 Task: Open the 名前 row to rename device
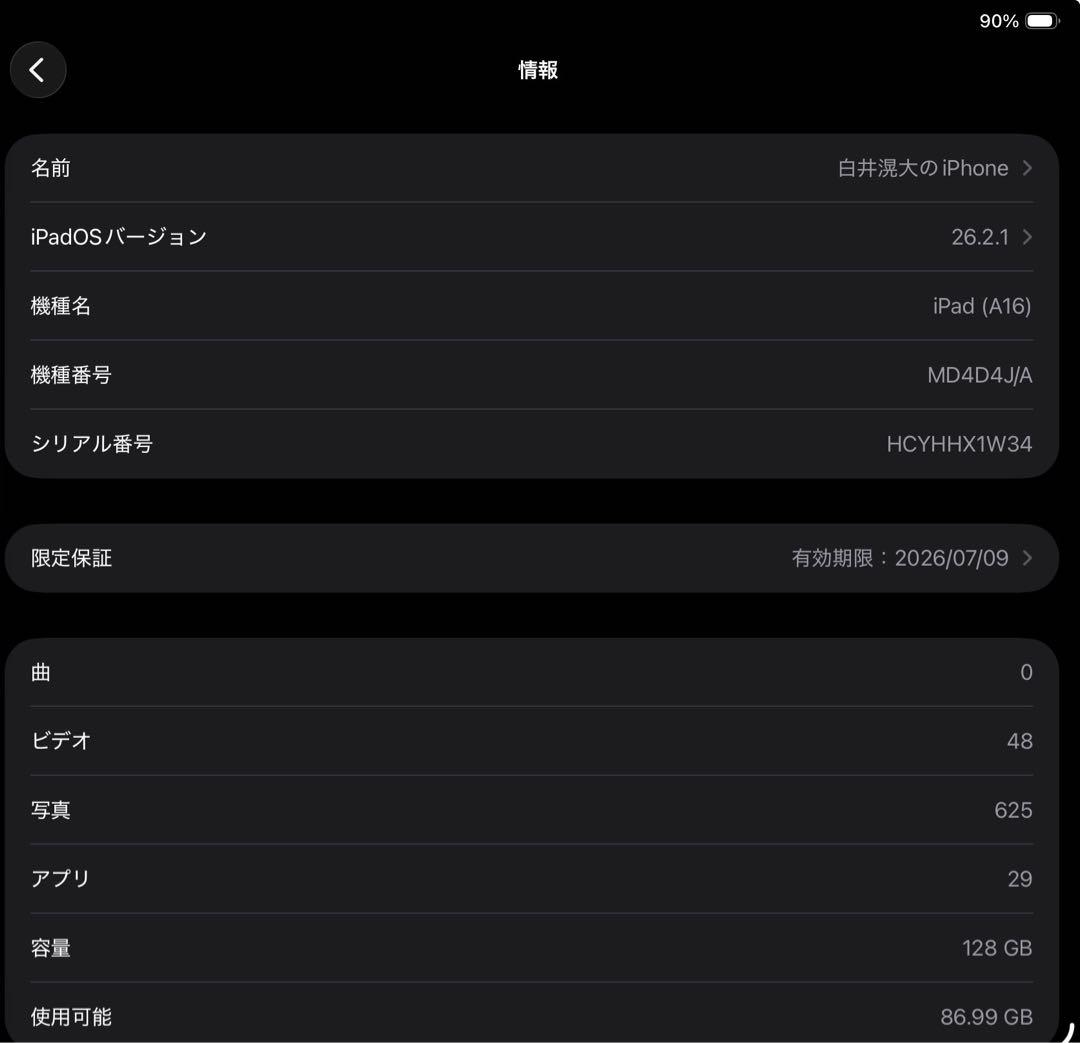[x=532, y=168]
